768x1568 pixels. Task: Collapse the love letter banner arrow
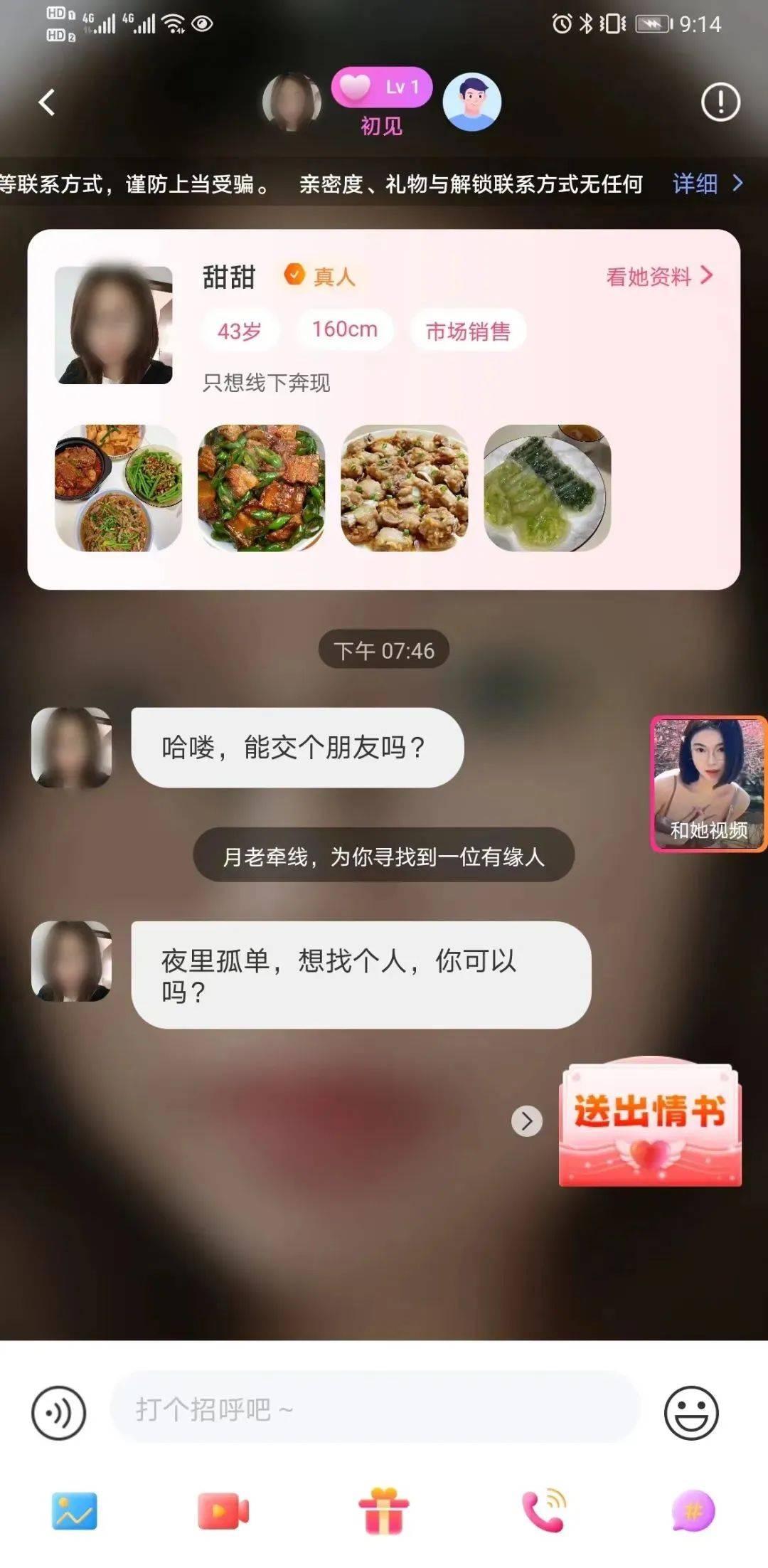526,1121
